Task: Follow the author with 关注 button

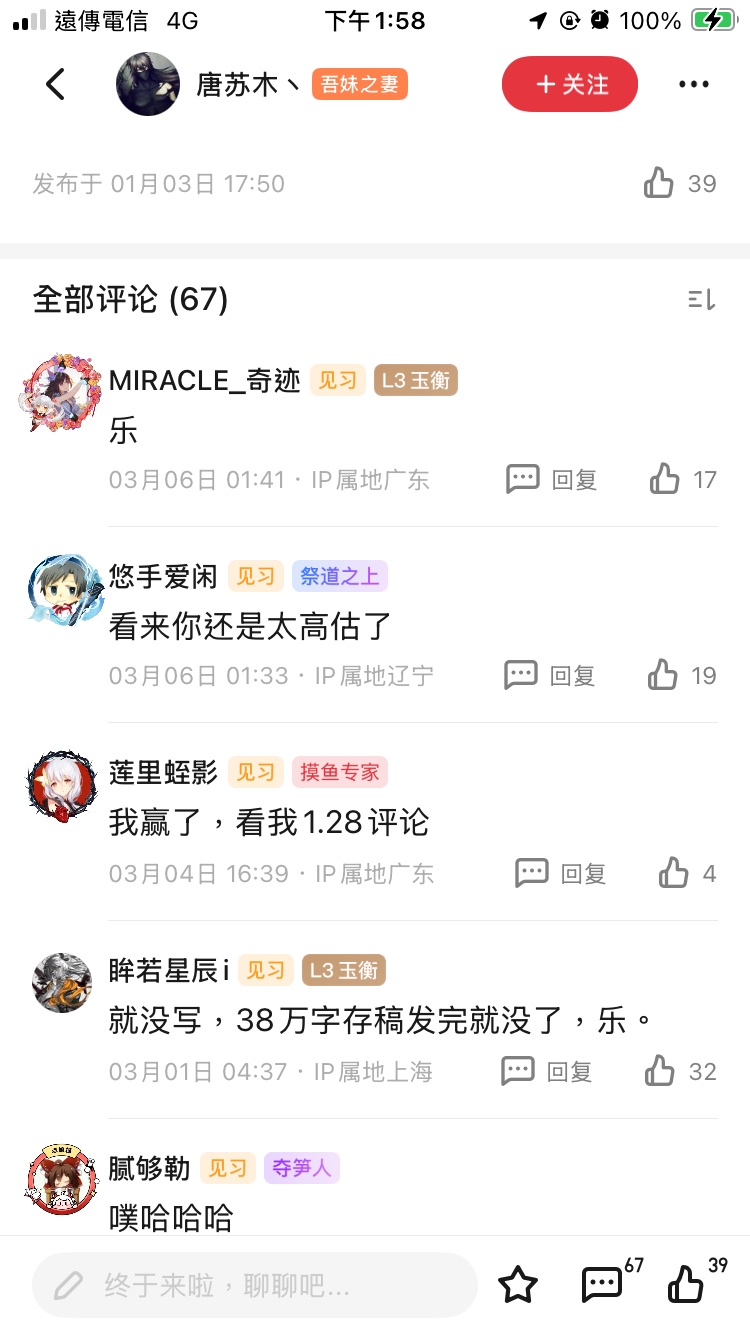Action: [x=570, y=85]
